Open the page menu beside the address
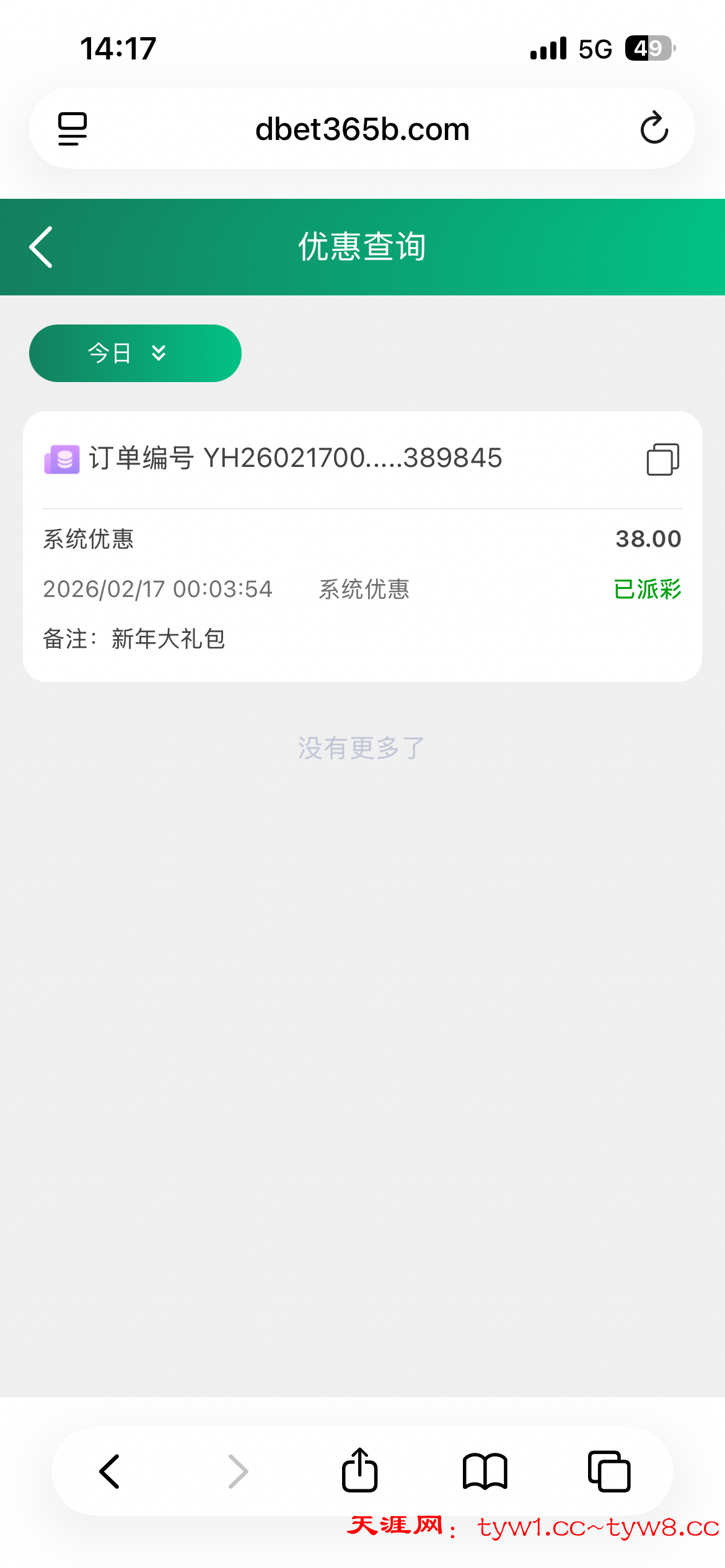Image resolution: width=725 pixels, height=1568 pixels. click(x=72, y=129)
